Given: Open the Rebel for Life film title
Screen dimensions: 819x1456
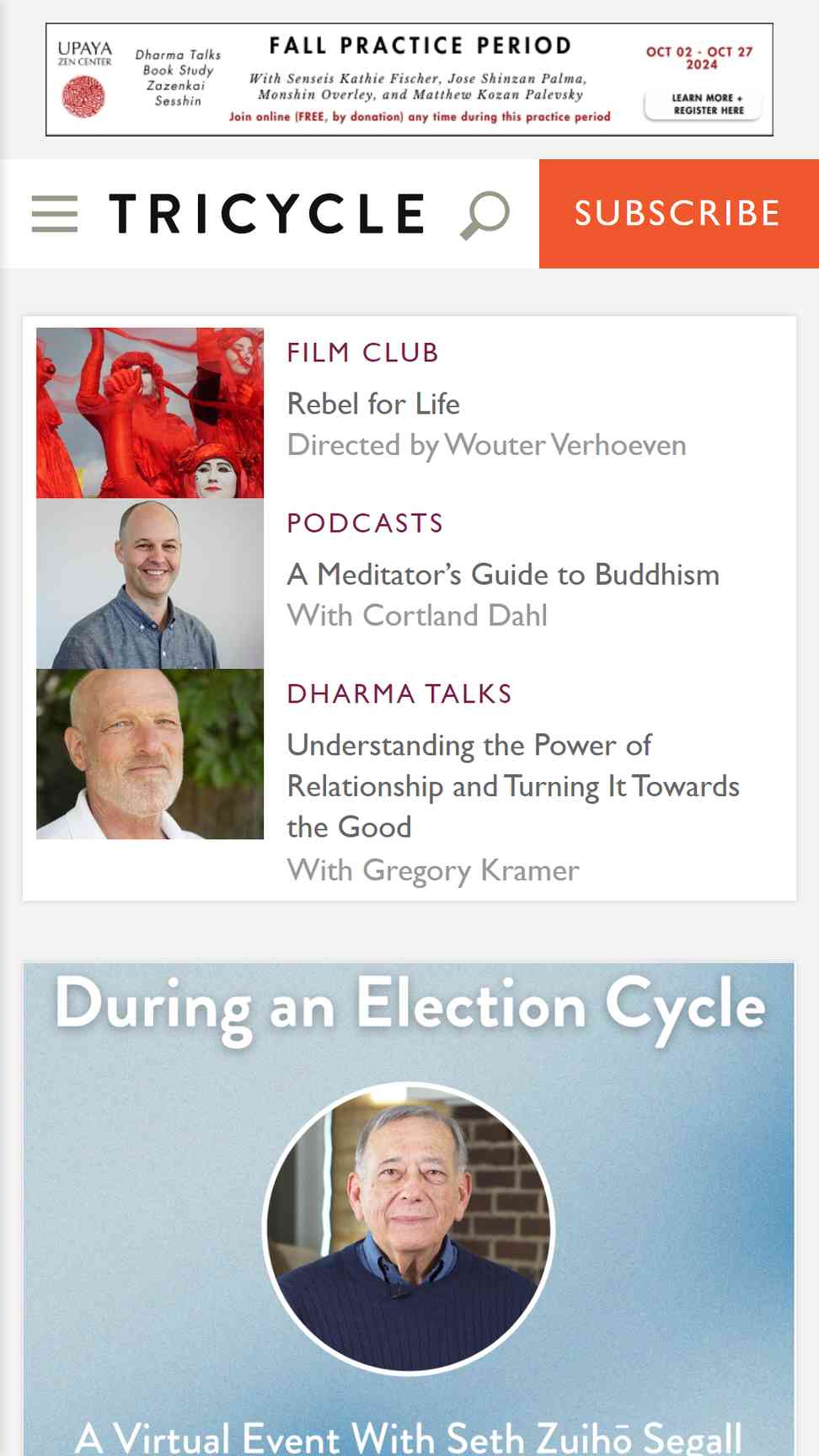Looking at the screenshot, I should (373, 404).
